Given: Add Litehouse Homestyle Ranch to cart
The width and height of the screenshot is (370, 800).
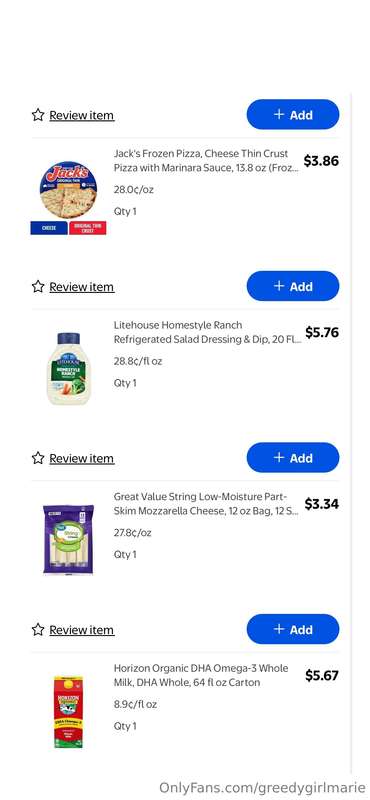Looking at the screenshot, I should [x=292, y=286].
